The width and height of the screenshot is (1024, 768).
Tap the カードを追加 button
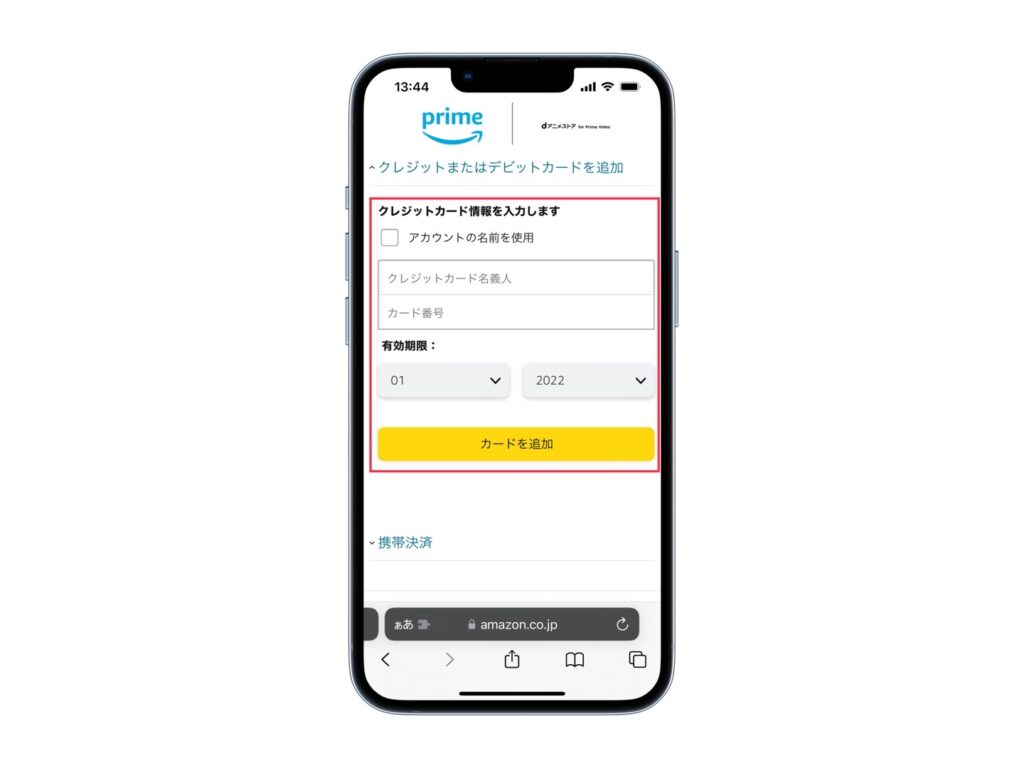point(516,443)
